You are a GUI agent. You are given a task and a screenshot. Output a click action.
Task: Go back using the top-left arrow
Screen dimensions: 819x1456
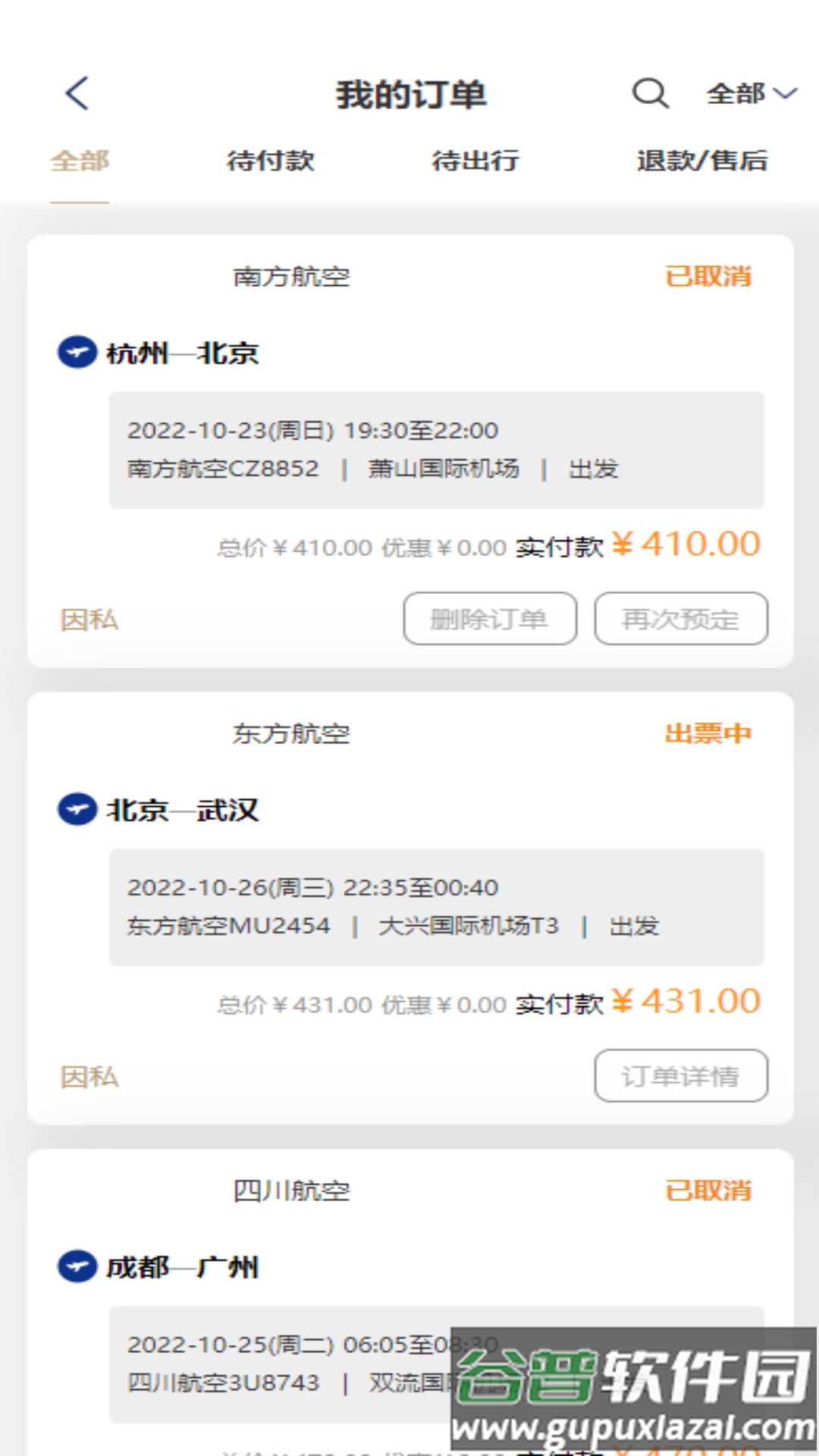click(x=77, y=93)
